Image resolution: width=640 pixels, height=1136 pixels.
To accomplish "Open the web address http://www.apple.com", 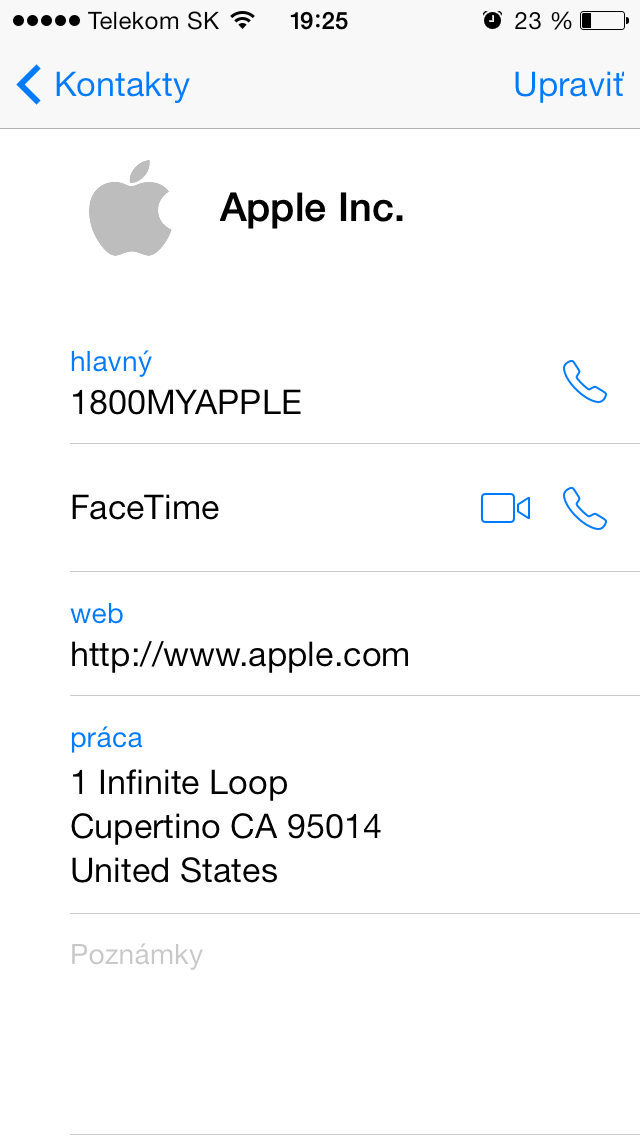I will point(240,655).
